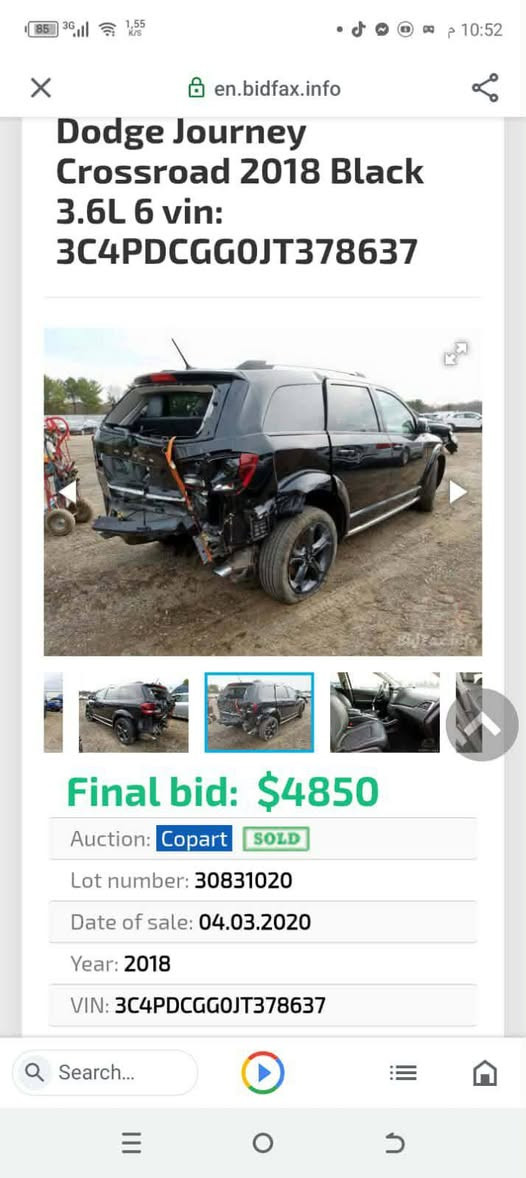Screen dimensions: 526x1178
Task: Open the browser list menu
Action: (x=403, y=1073)
